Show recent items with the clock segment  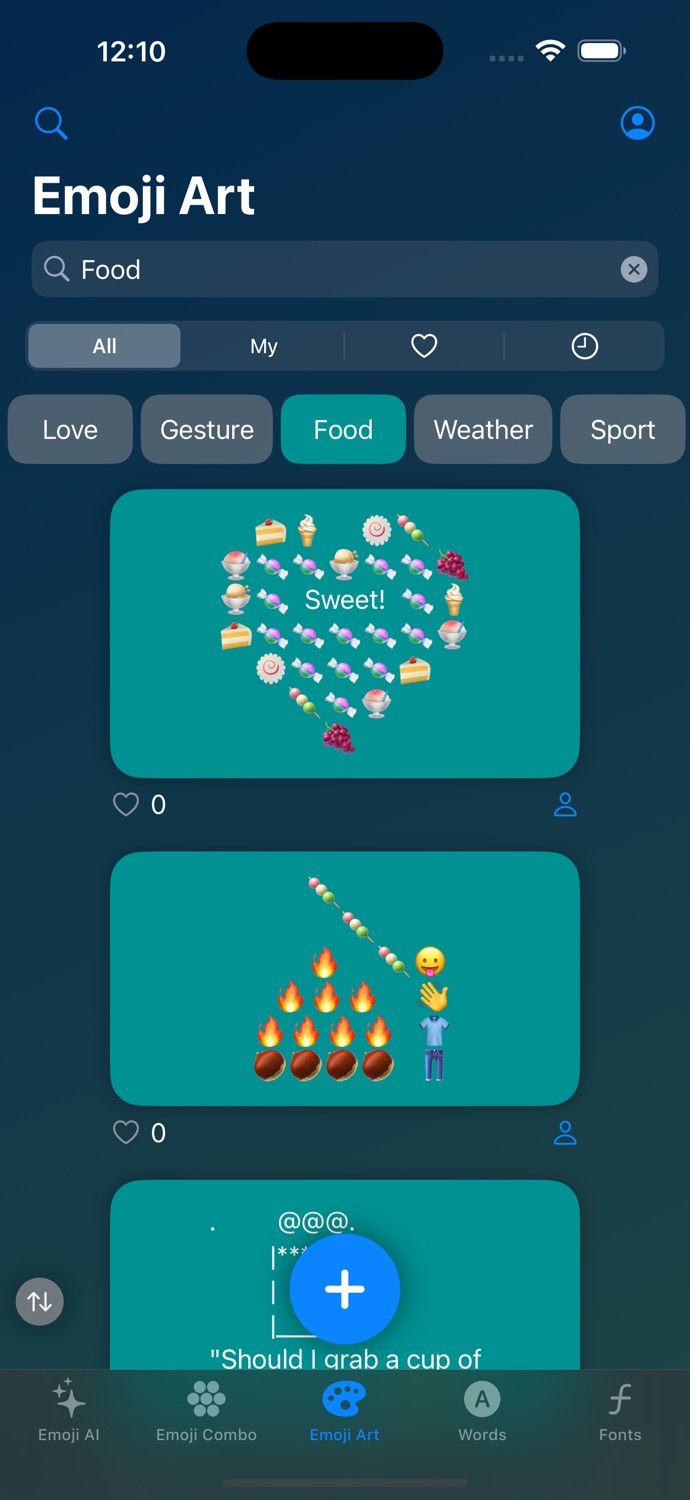point(584,346)
